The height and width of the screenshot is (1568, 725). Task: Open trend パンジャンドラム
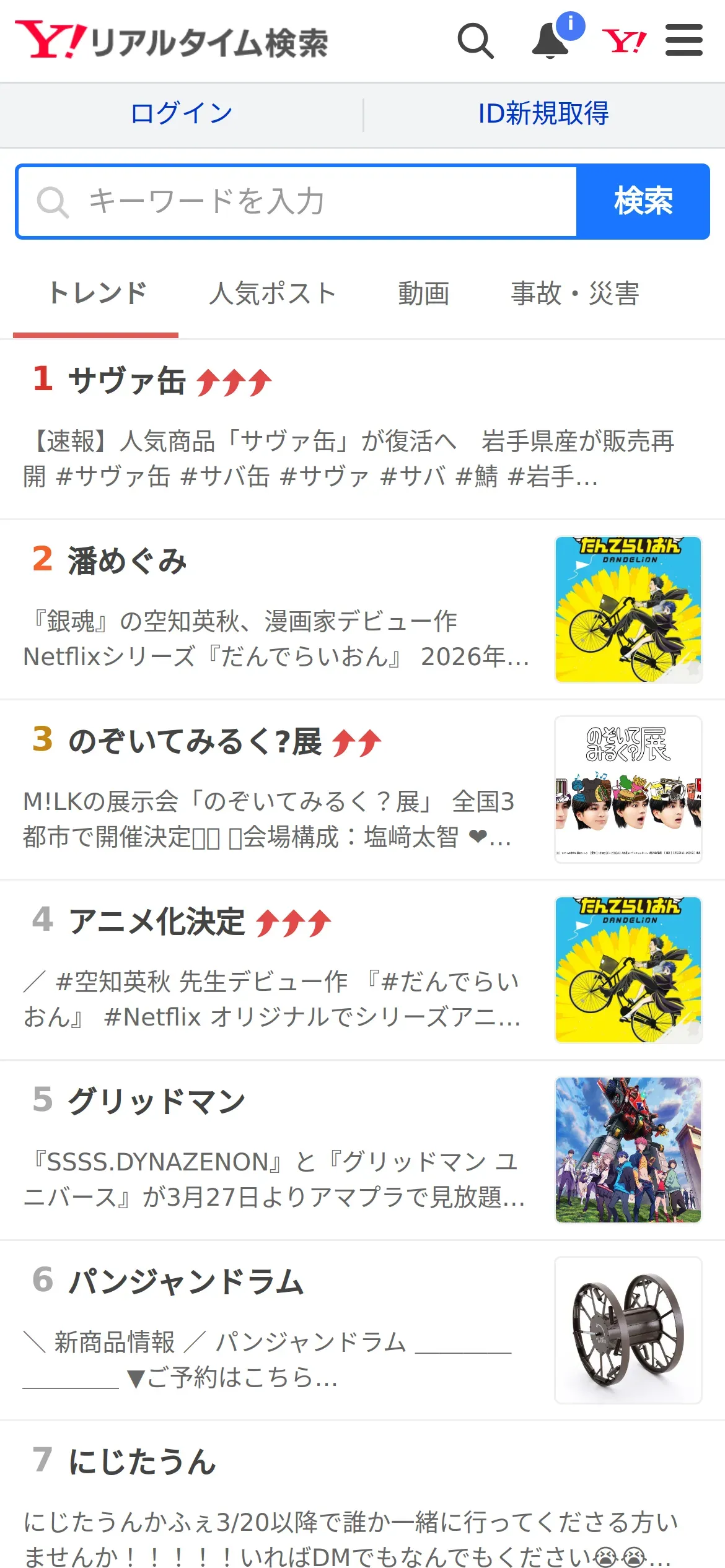[x=185, y=1282]
